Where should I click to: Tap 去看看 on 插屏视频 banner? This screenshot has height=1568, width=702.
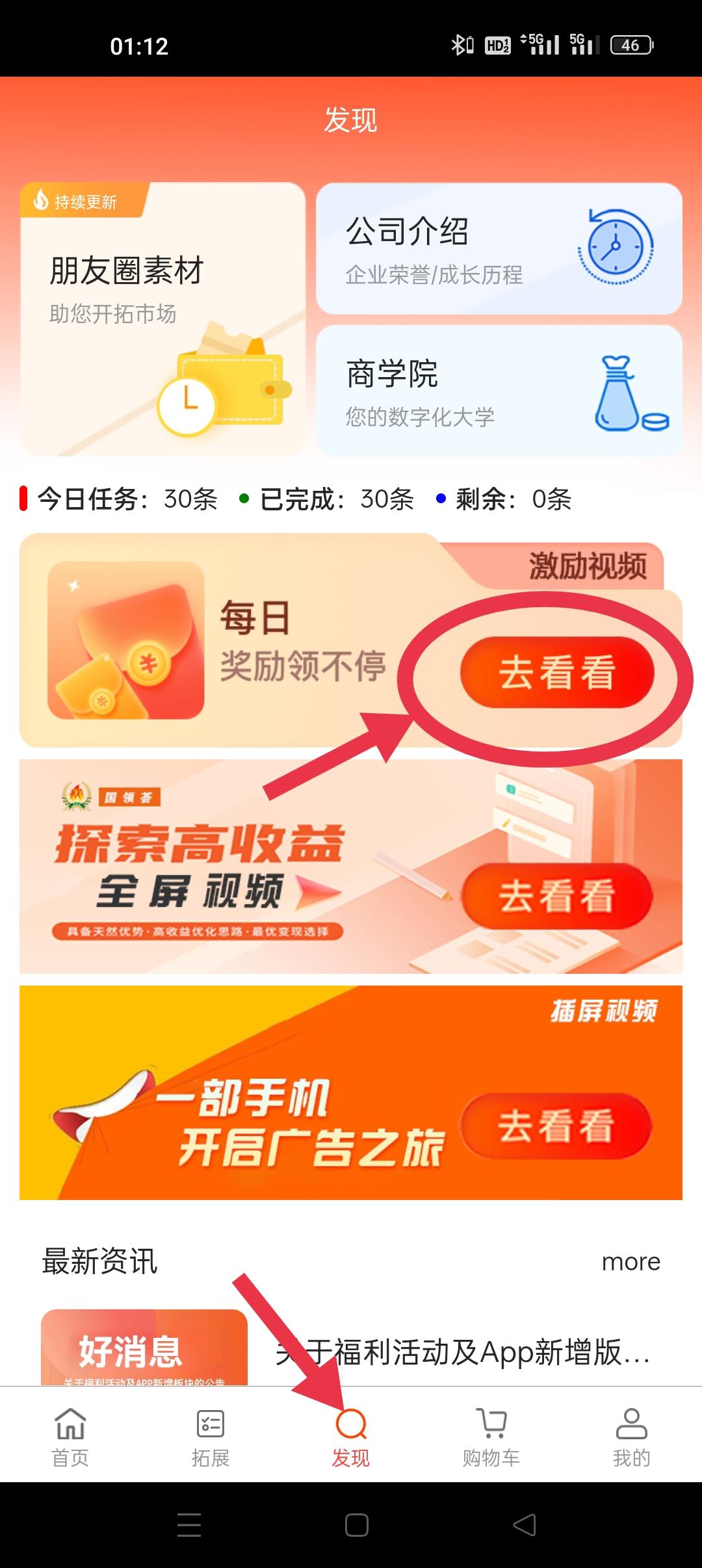[557, 1126]
